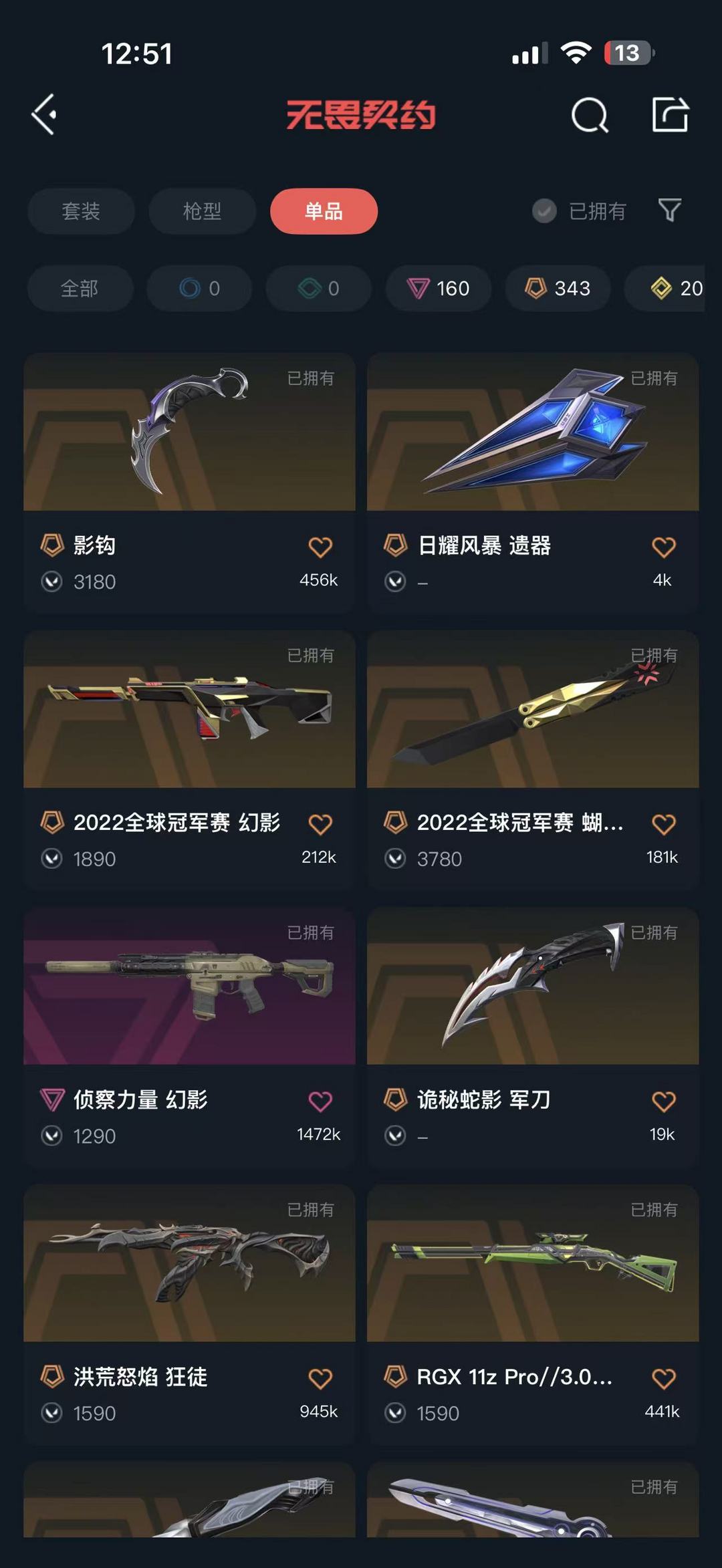The image size is (722, 1568).
Task: Share this skin collection page
Action: coord(670,115)
